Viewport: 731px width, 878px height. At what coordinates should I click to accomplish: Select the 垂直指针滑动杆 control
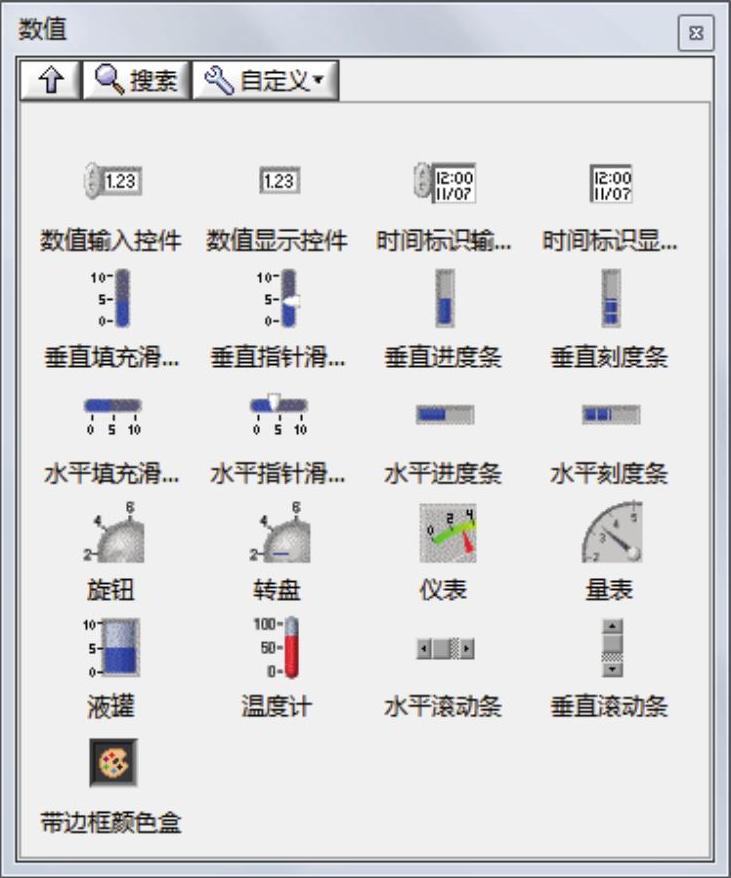point(278,298)
